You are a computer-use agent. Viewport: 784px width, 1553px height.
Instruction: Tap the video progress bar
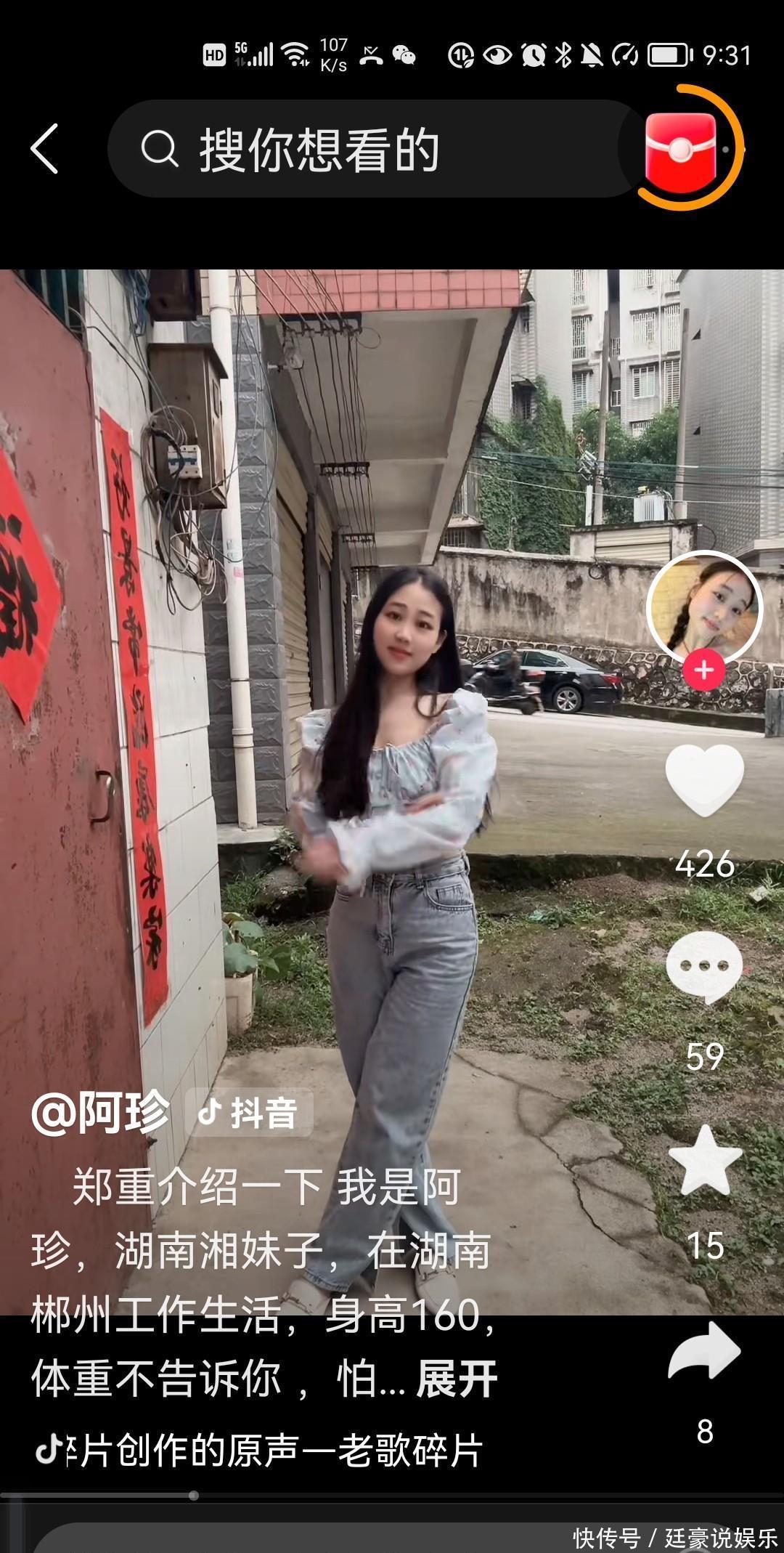392,1496
